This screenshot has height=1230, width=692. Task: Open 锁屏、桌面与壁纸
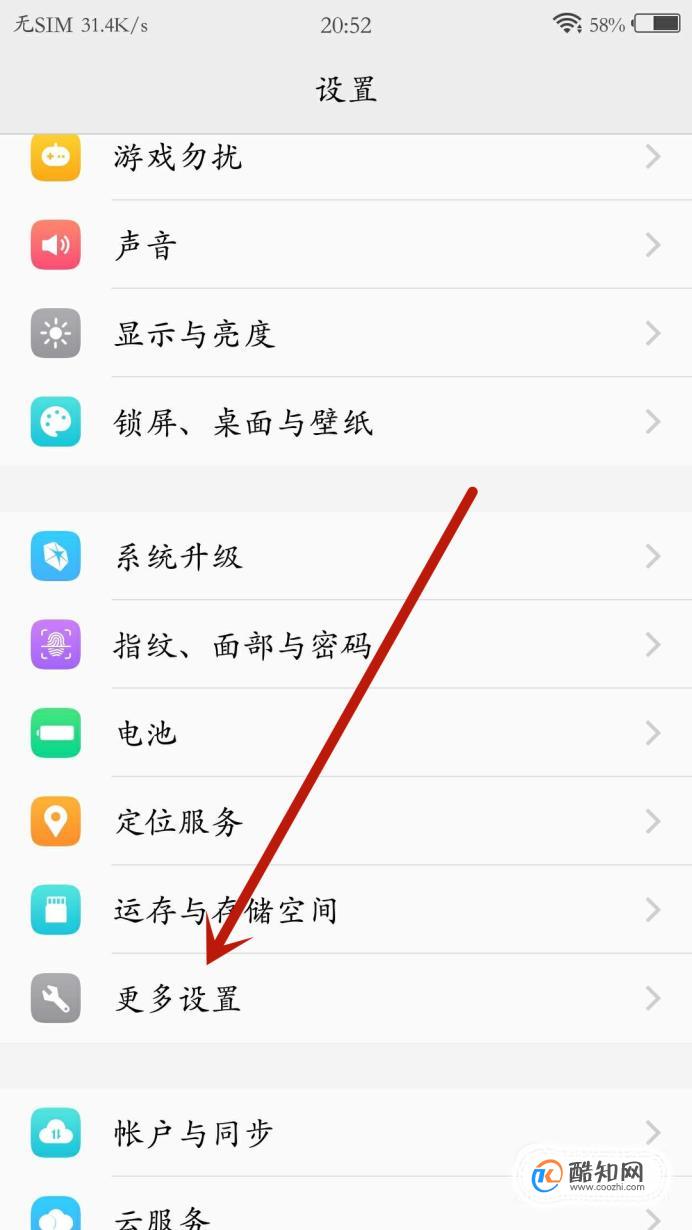coord(346,422)
